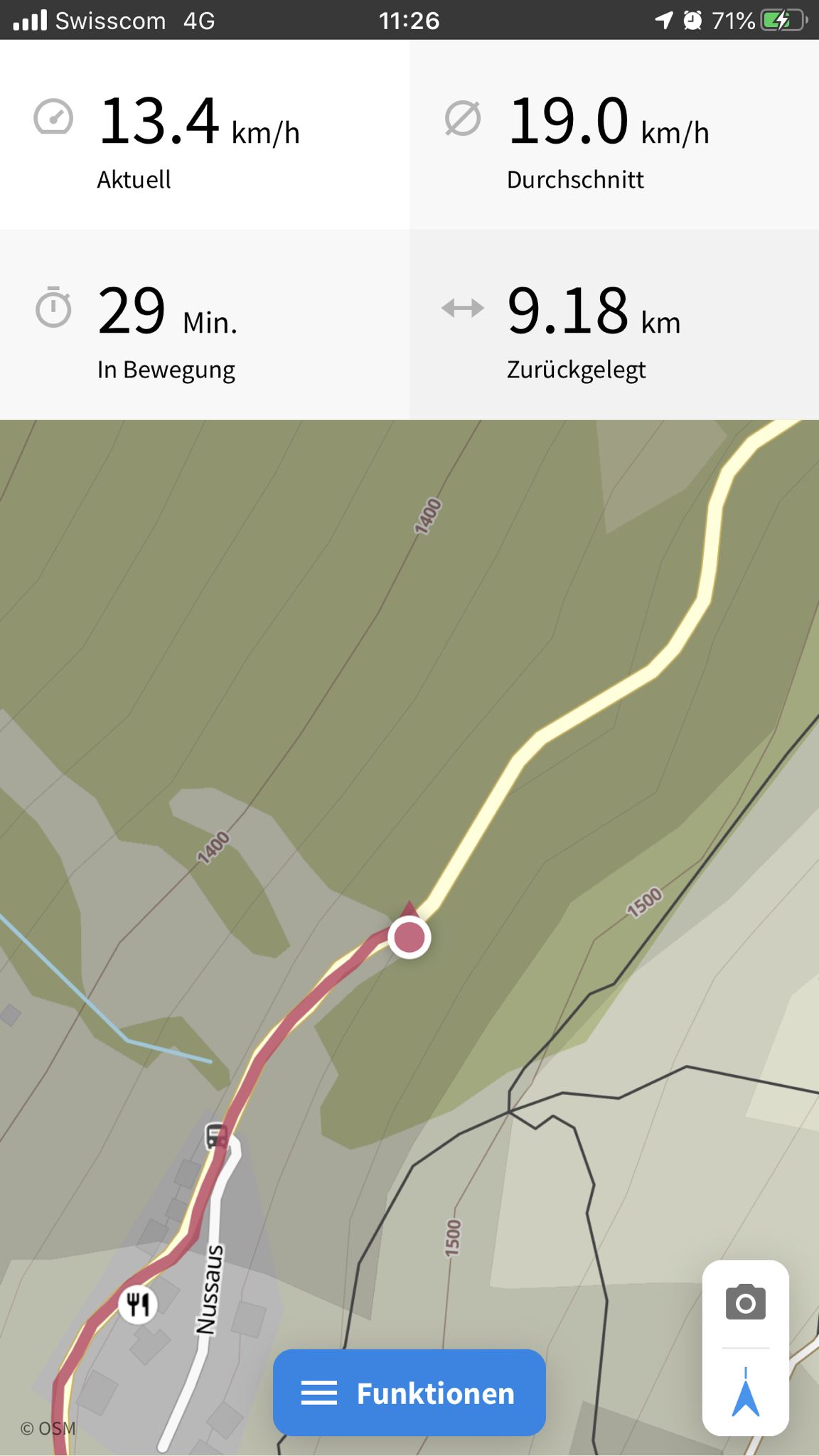The height and width of the screenshot is (1456, 819).
Task: Take a photo with the camera icon
Action: pos(745,1302)
